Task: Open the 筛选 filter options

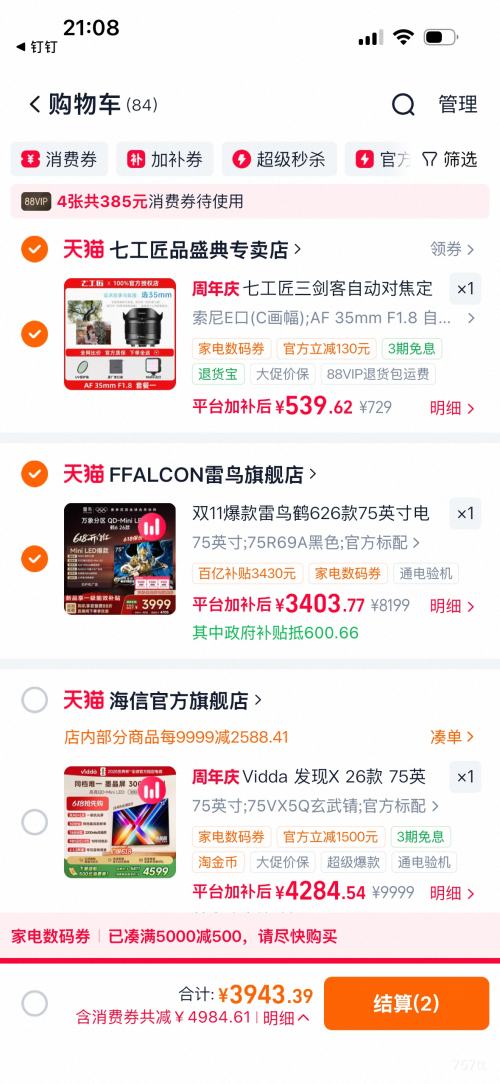Action: [x=450, y=160]
